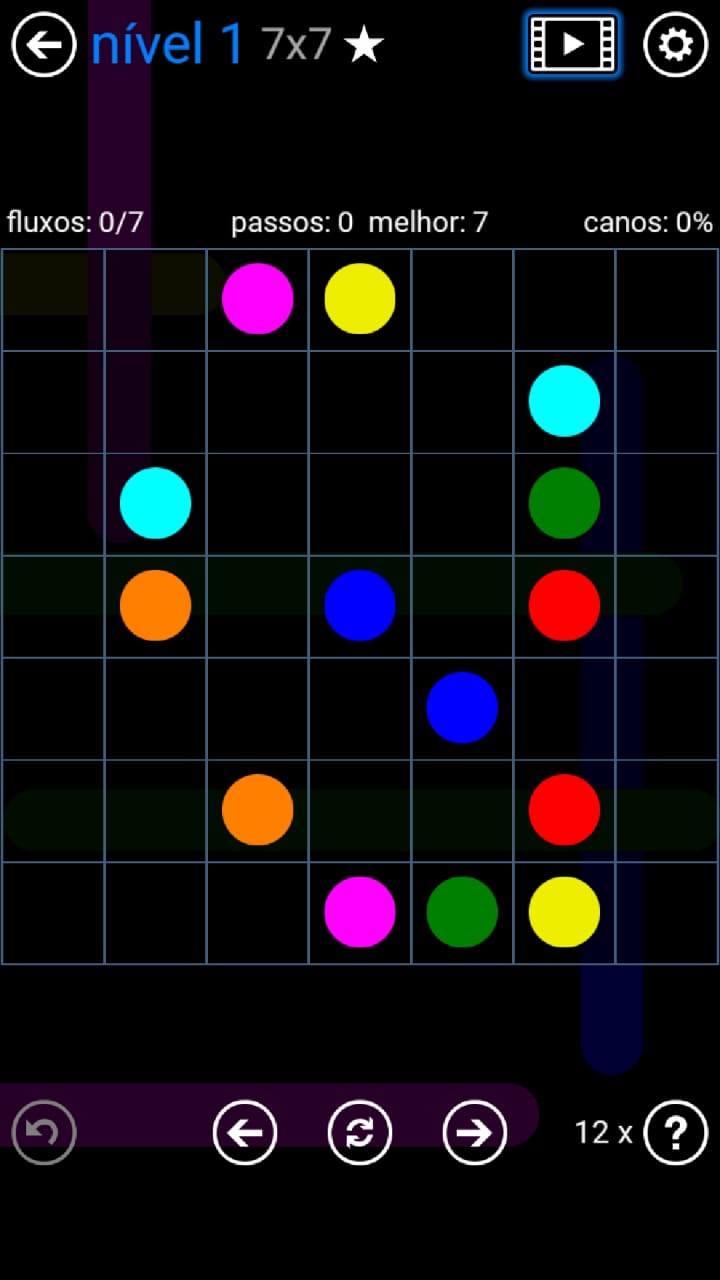This screenshot has height=1280, width=720.
Task: Go to the previous level
Action: coord(245,1132)
